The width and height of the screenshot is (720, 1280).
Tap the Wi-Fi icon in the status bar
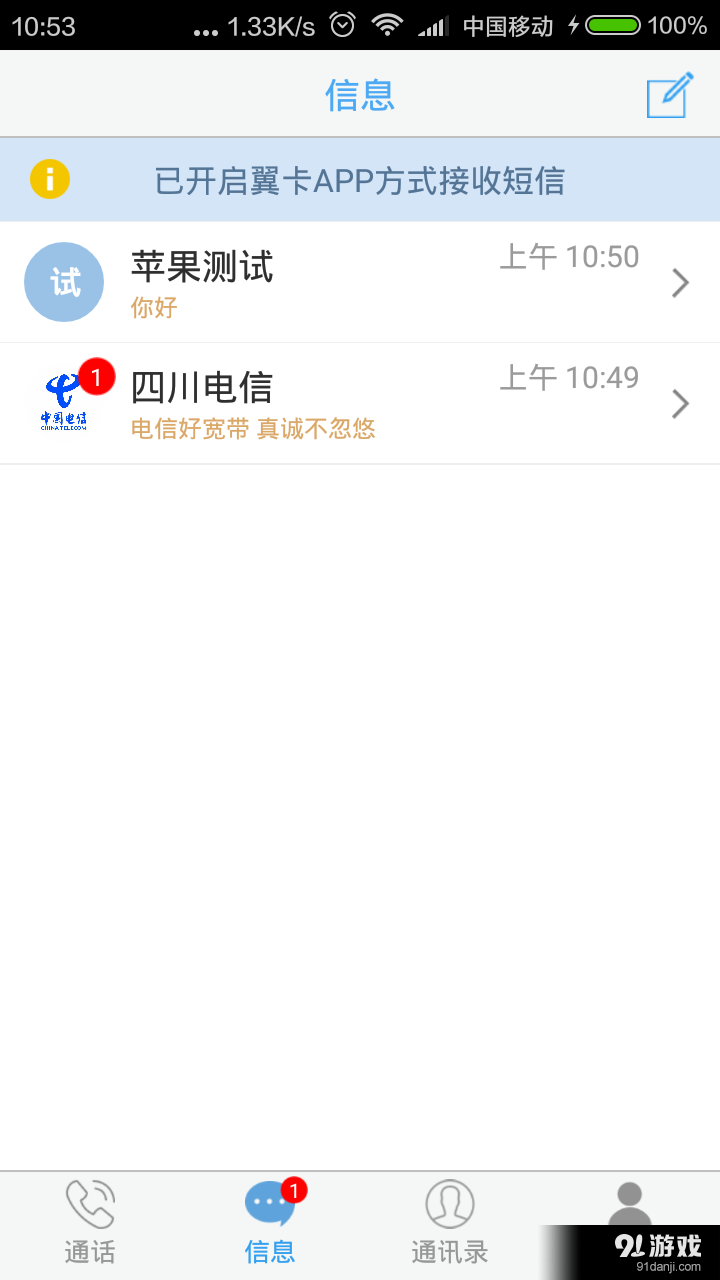pyautogui.click(x=386, y=25)
